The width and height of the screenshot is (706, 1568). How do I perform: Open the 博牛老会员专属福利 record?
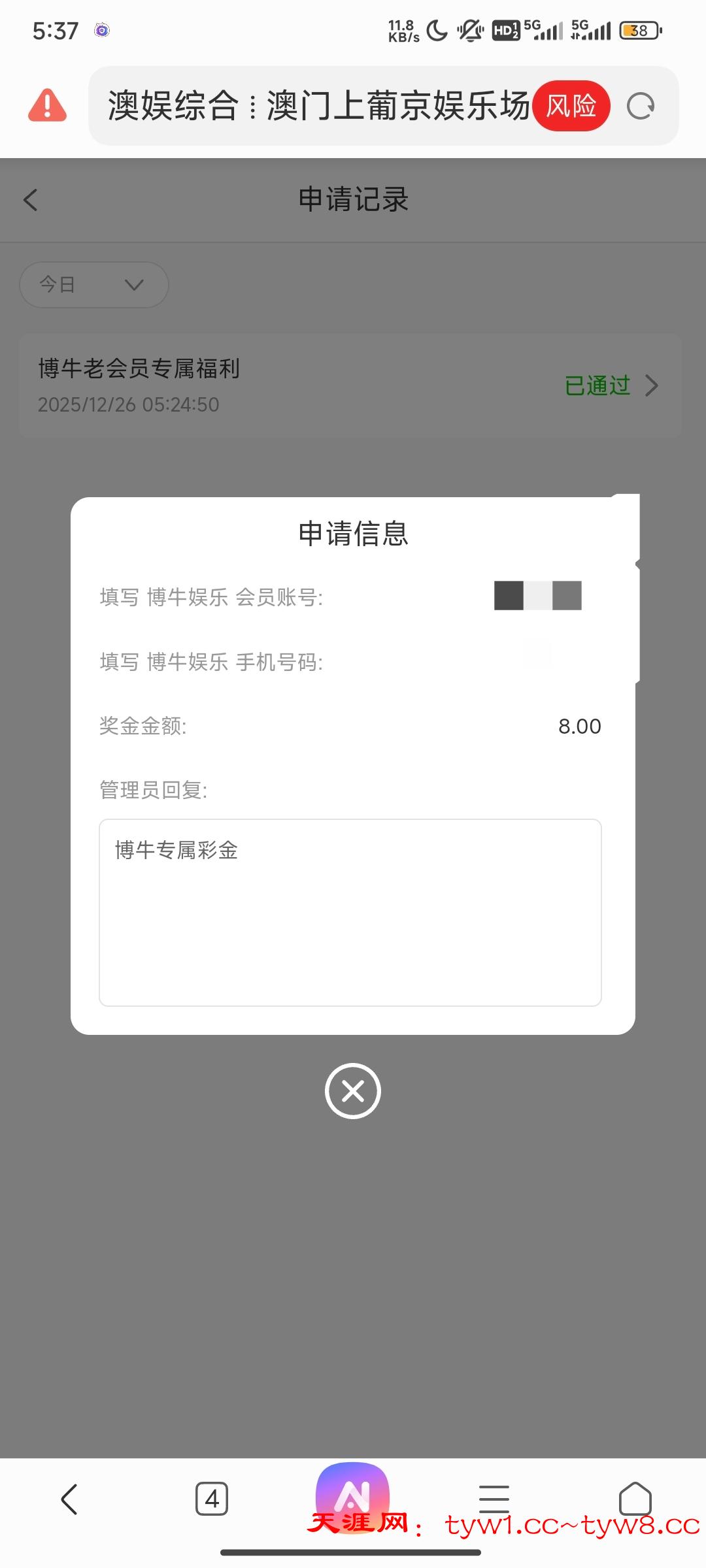(350, 385)
